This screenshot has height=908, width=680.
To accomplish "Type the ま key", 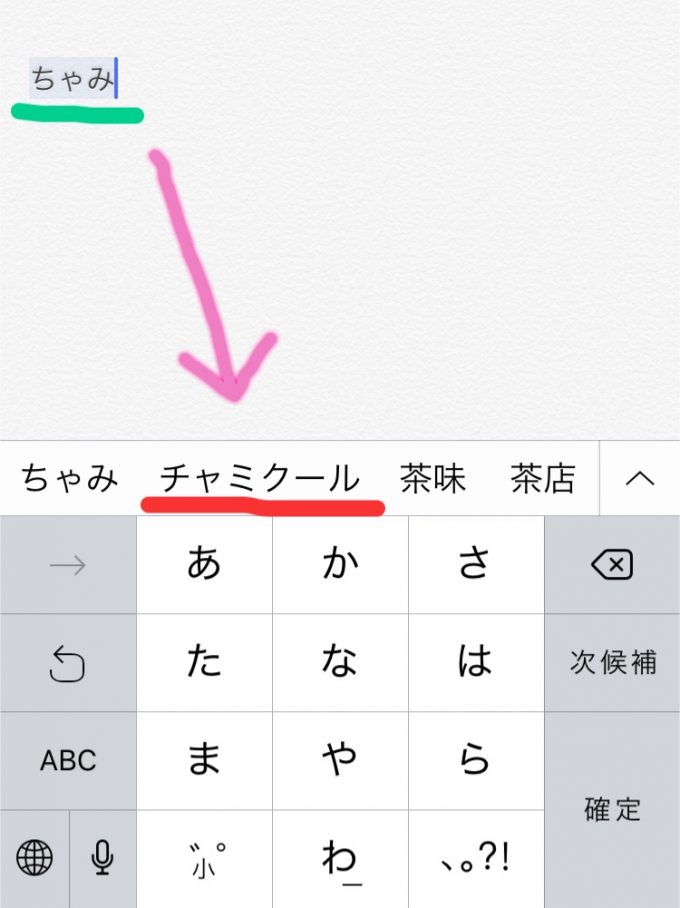I will tap(204, 761).
